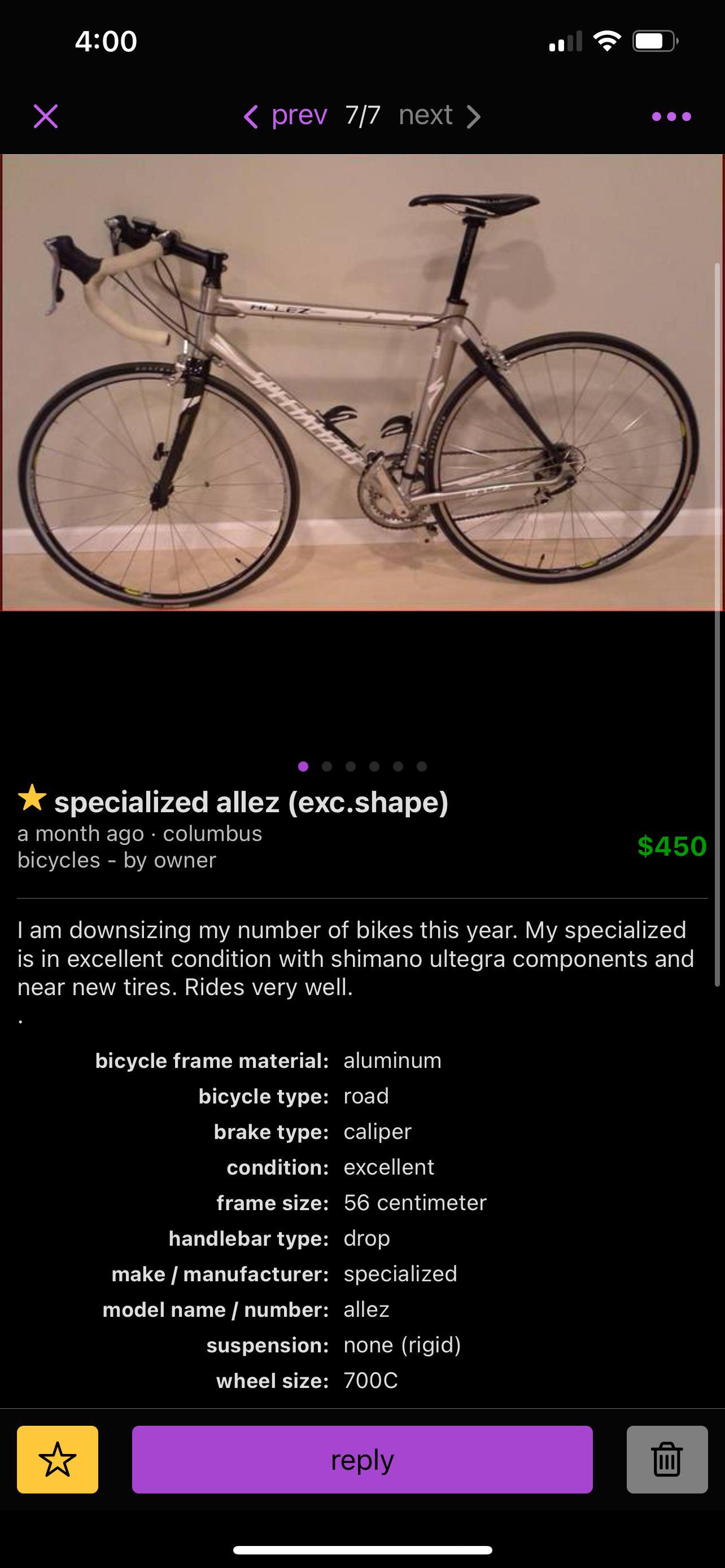
Task: Tap the cellular signal indicator
Action: coord(566,41)
